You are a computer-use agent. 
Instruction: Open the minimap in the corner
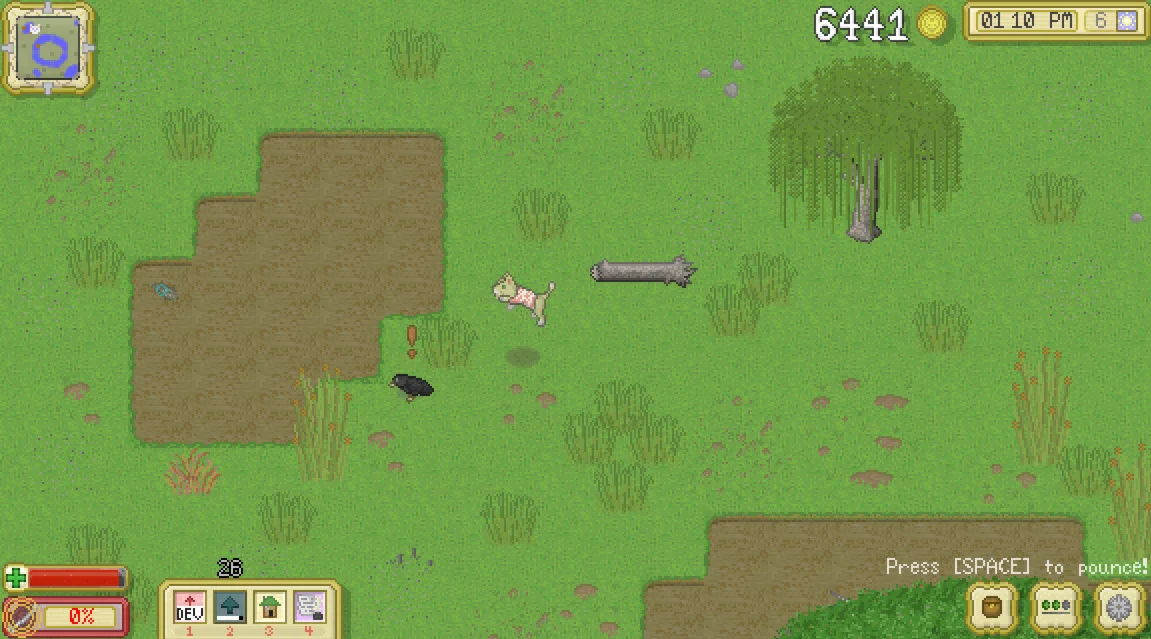click(x=49, y=48)
